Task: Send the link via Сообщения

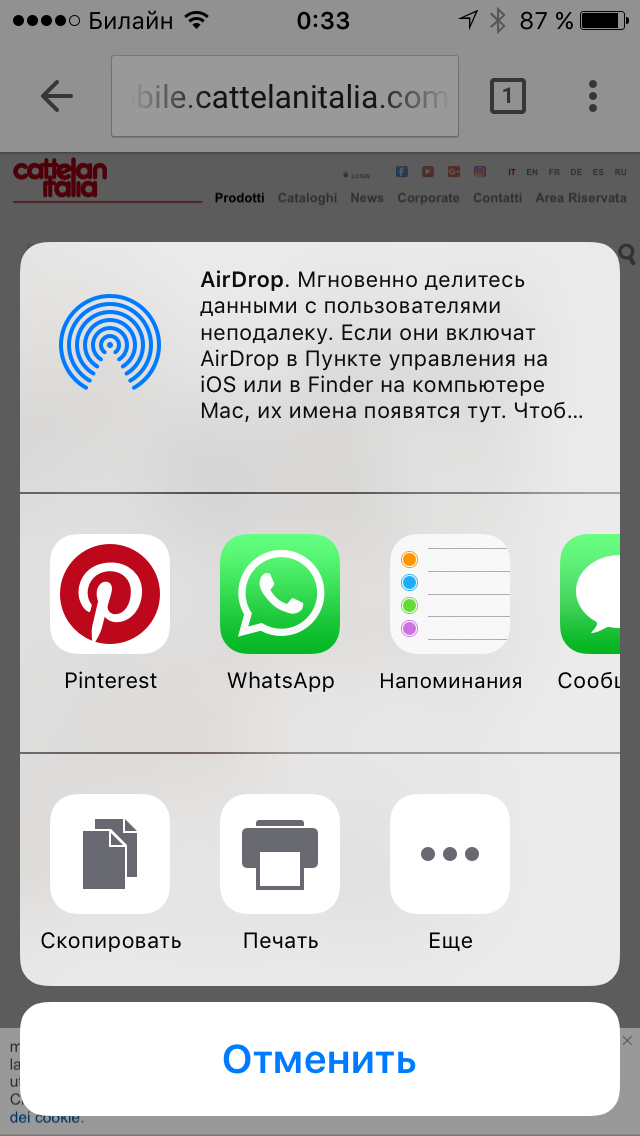Action: (x=600, y=594)
